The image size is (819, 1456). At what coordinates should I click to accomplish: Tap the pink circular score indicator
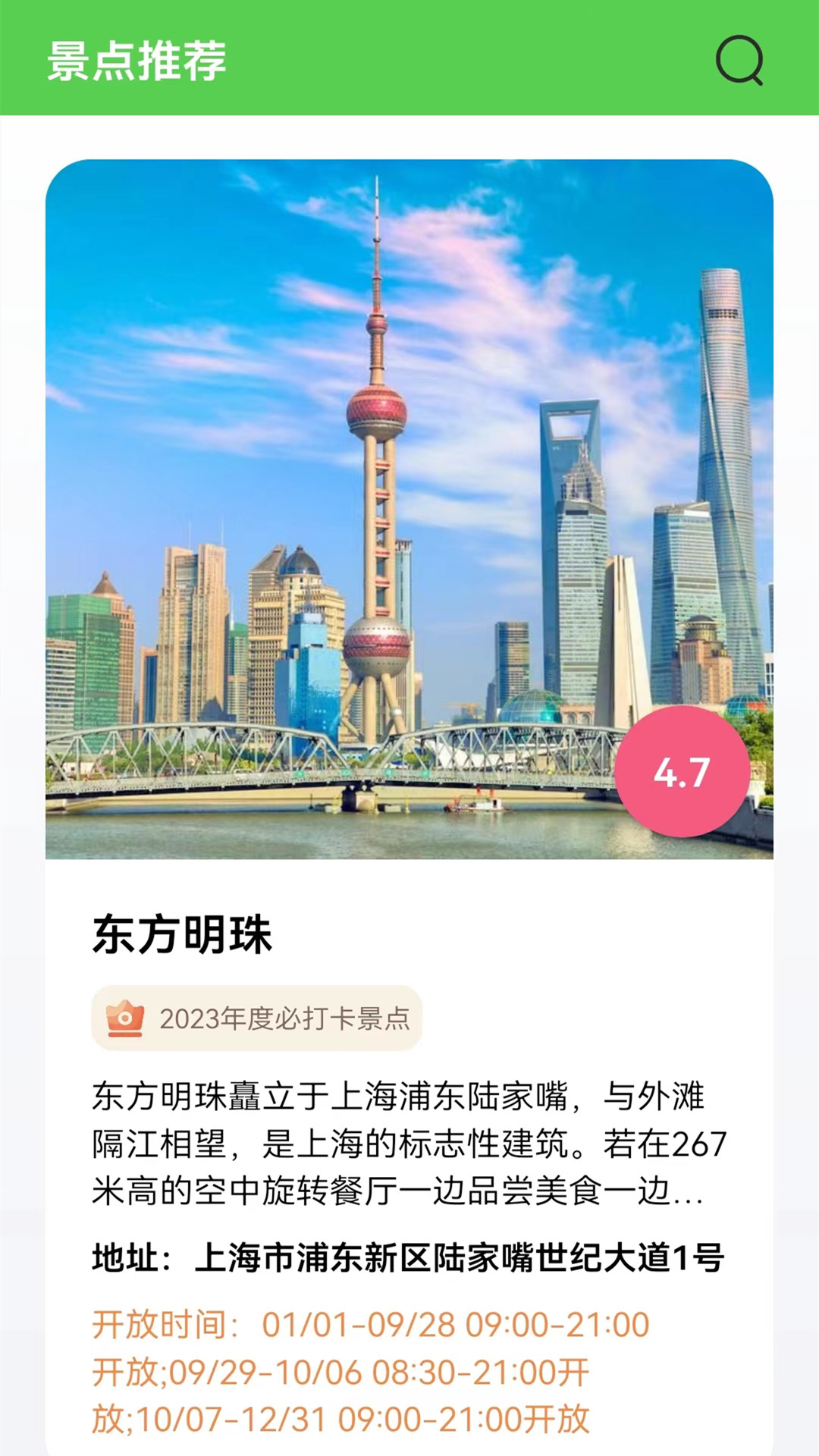pyautogui.click(x=682, y=772)
